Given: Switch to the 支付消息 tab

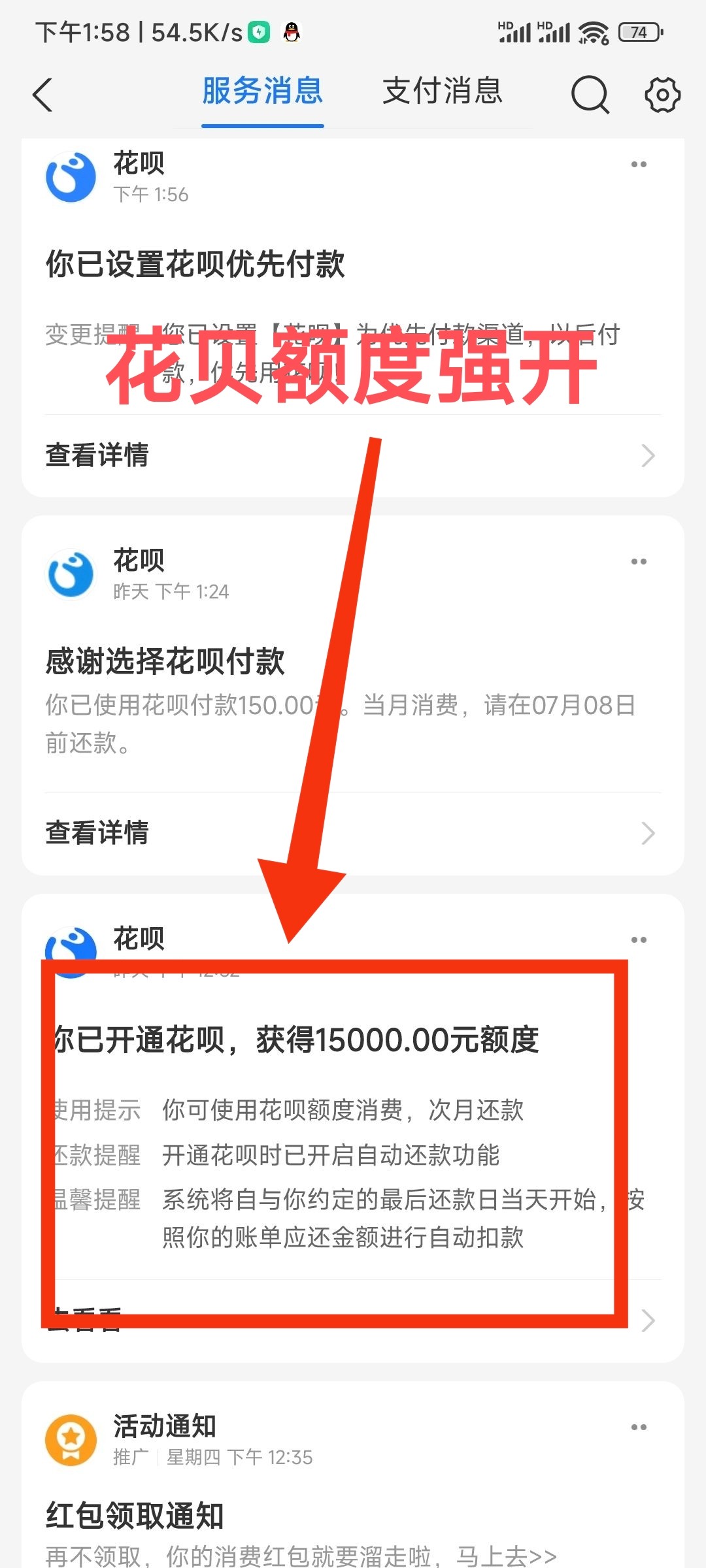Looking at the screenshot, I should point(443,91).
